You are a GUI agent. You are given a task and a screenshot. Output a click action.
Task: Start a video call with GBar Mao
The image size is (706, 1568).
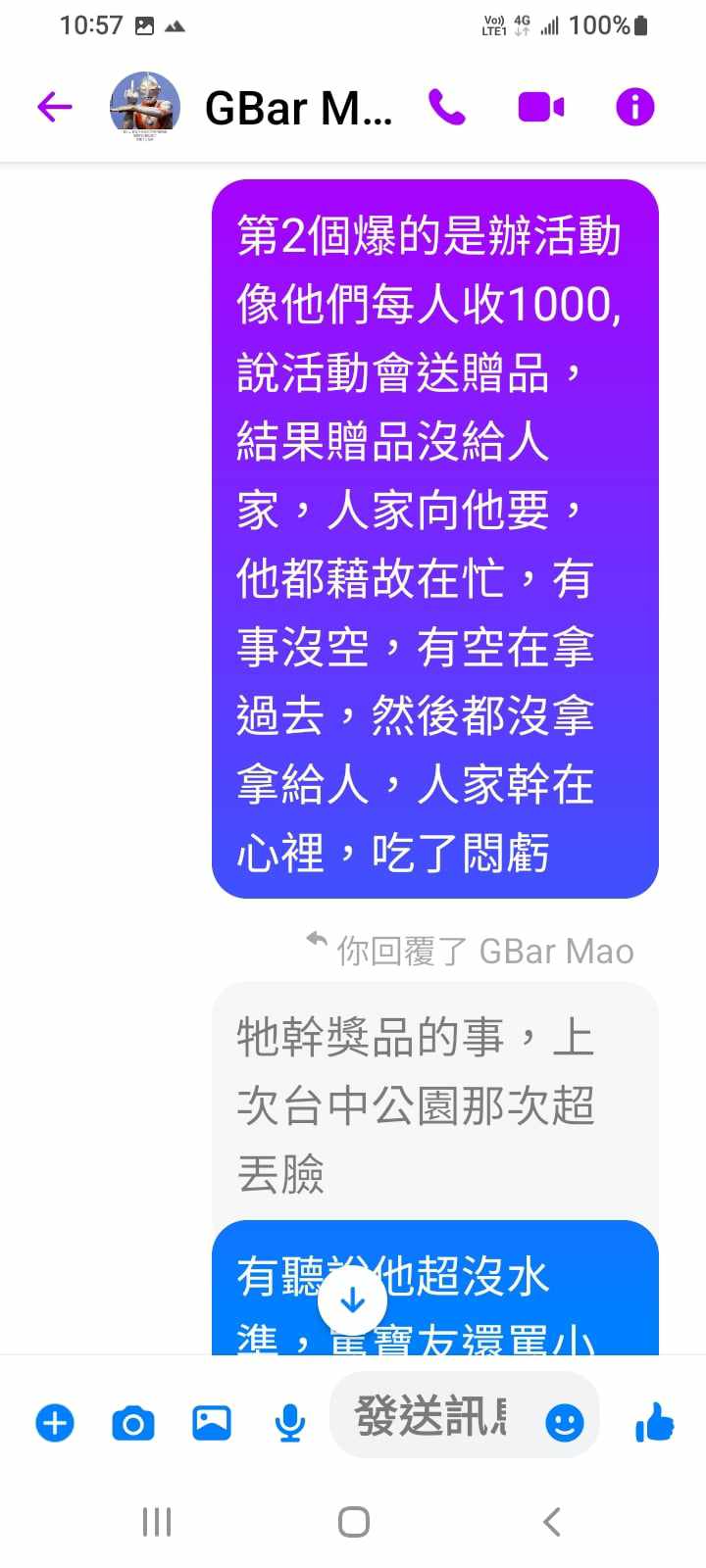tap(540, 107)
